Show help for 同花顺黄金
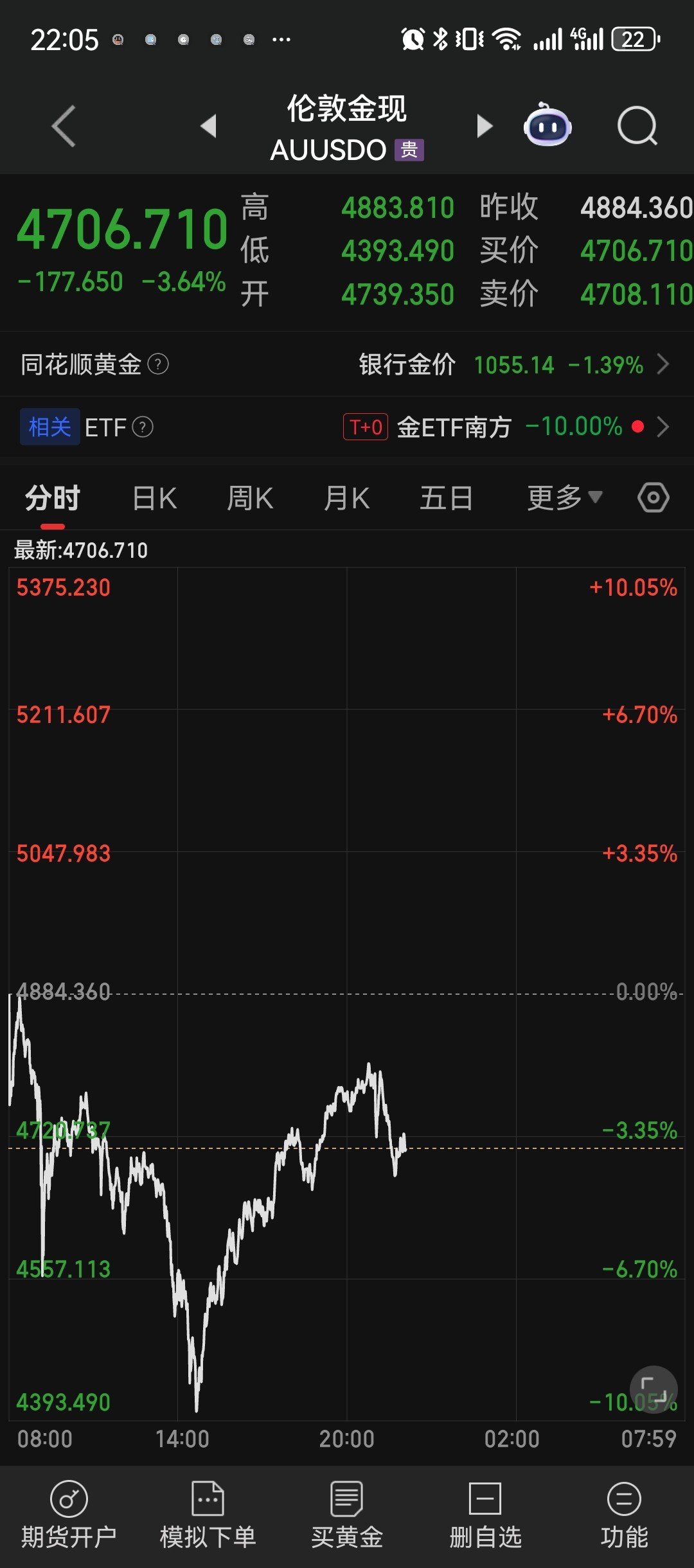The image size is (694, 1568). click(x=158, y=364)
